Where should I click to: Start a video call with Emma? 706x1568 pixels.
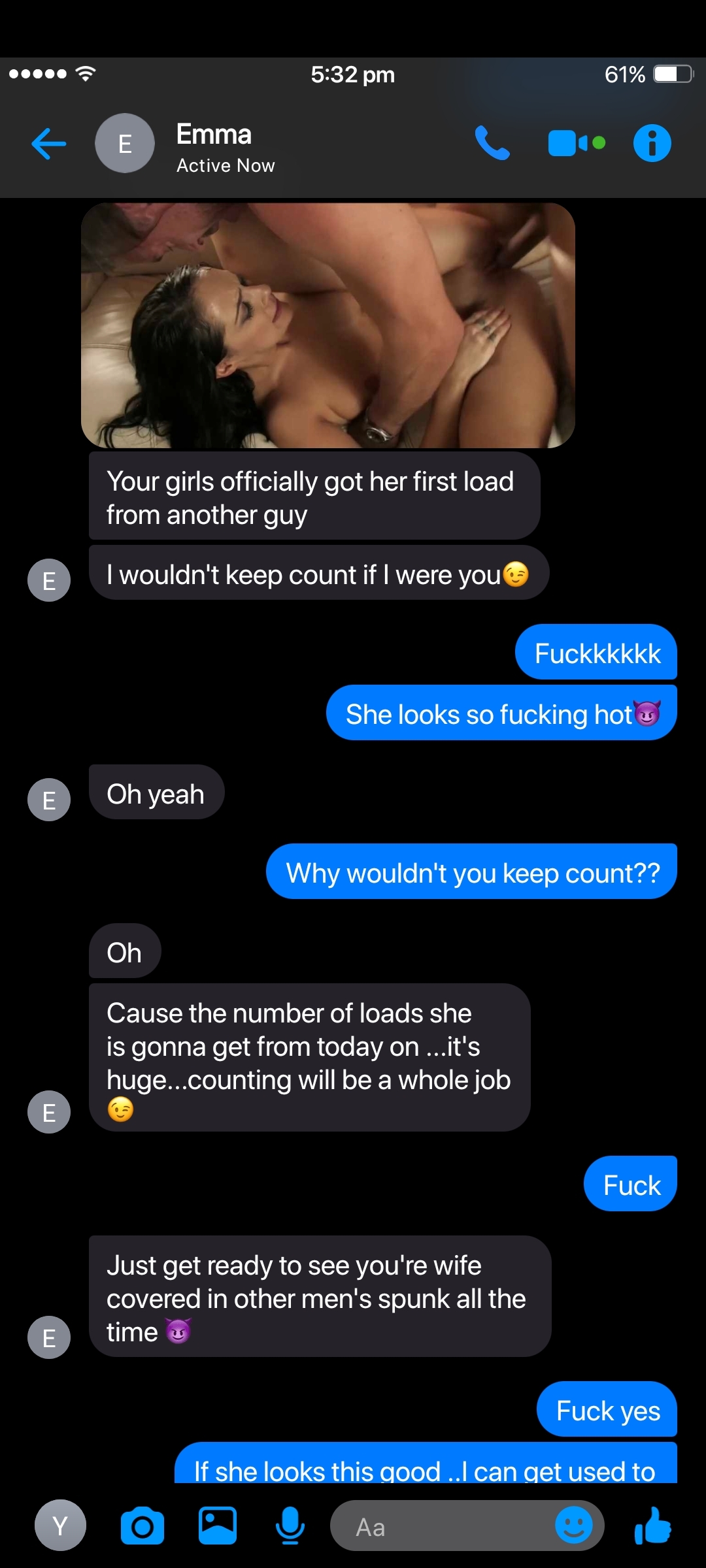pos(577,143)
